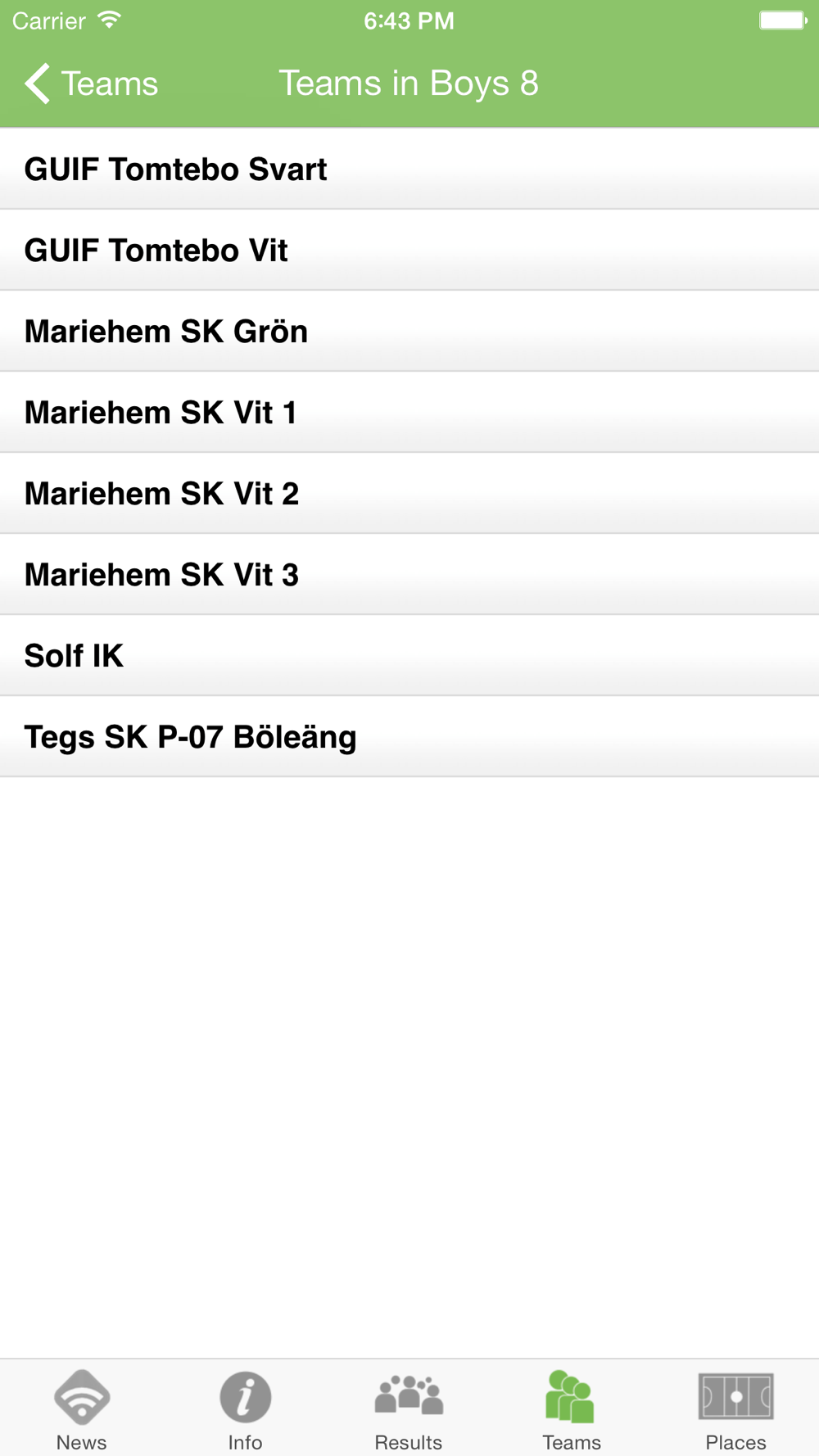Switch to the Info tab

(x=245, y=1409)
